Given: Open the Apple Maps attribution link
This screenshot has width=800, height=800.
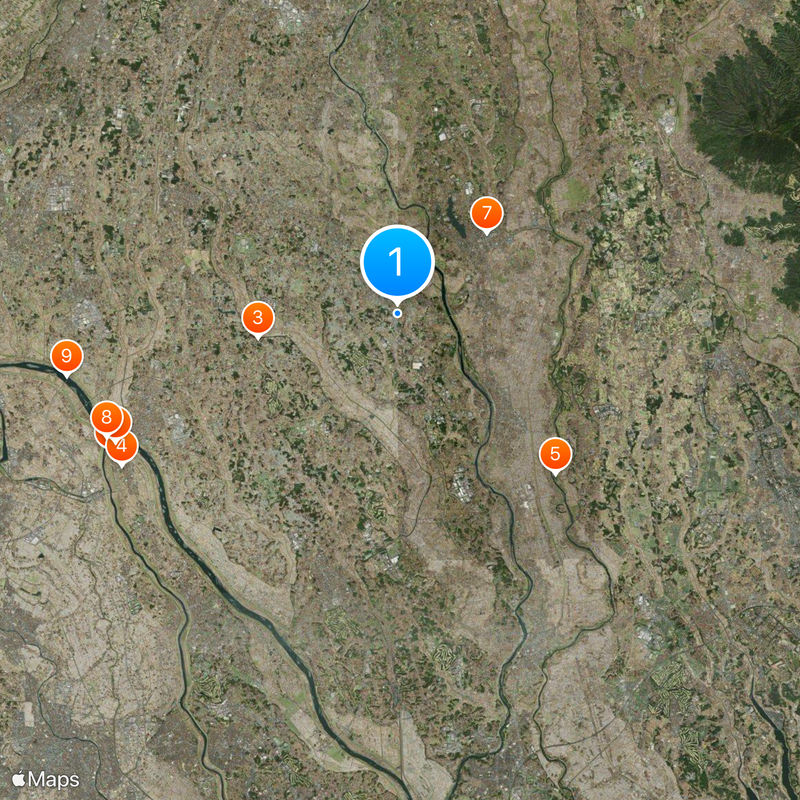Looking at the screenshot, I should (x=46, y=778).
